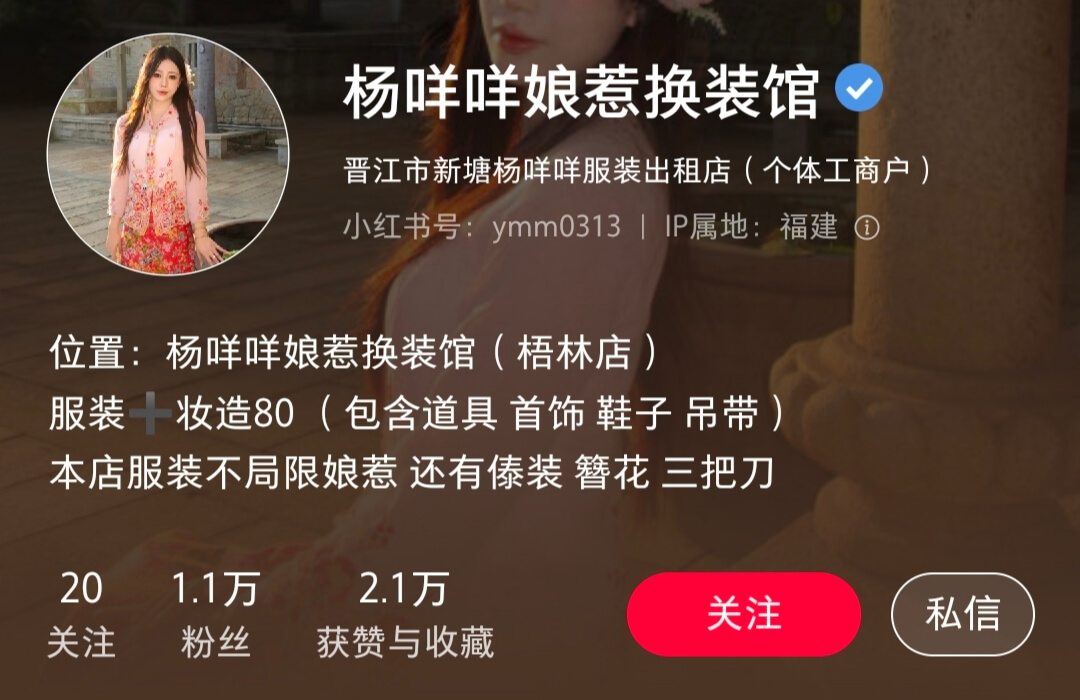This screenshot has width=1080, height=700.
Task: Send a private message via 私信
Action: pyautogui.click(x=962, y=614)
